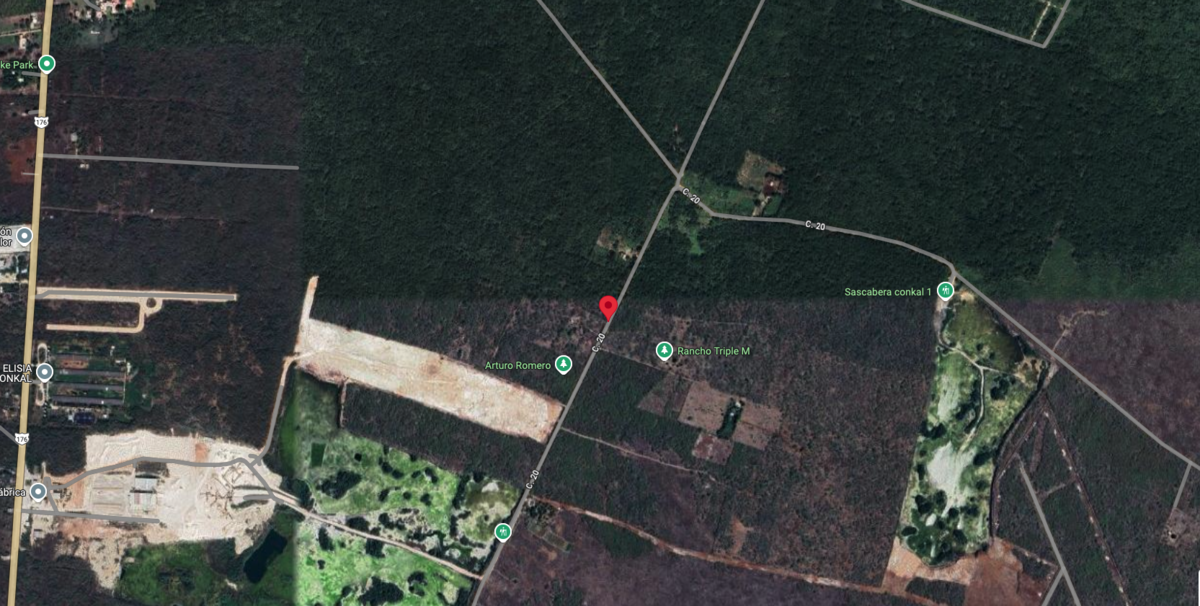
Task: Tap the red dropped pin on C-20
Action: pos(607,307)
